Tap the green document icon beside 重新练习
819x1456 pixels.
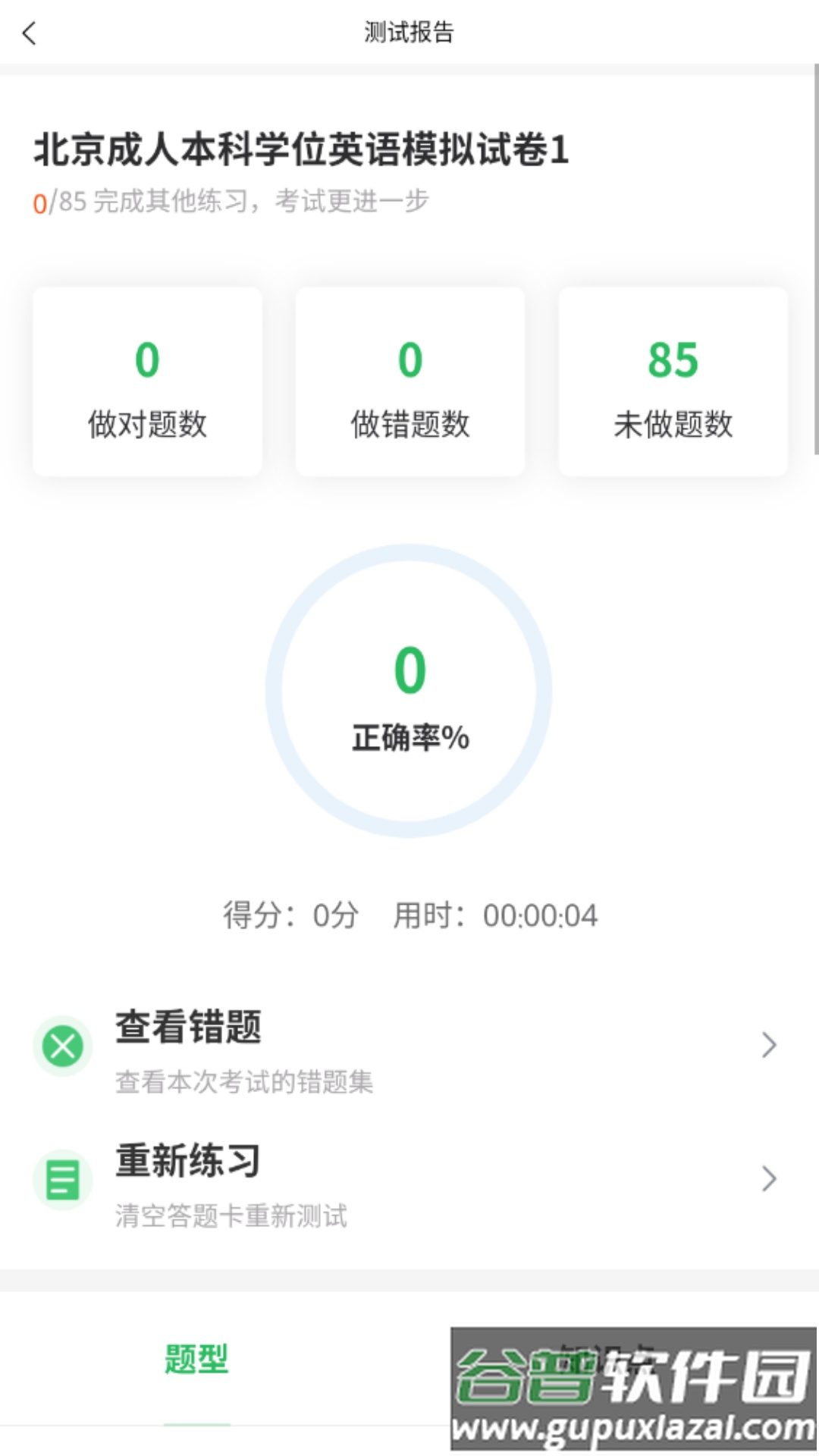click(63, 1180)
